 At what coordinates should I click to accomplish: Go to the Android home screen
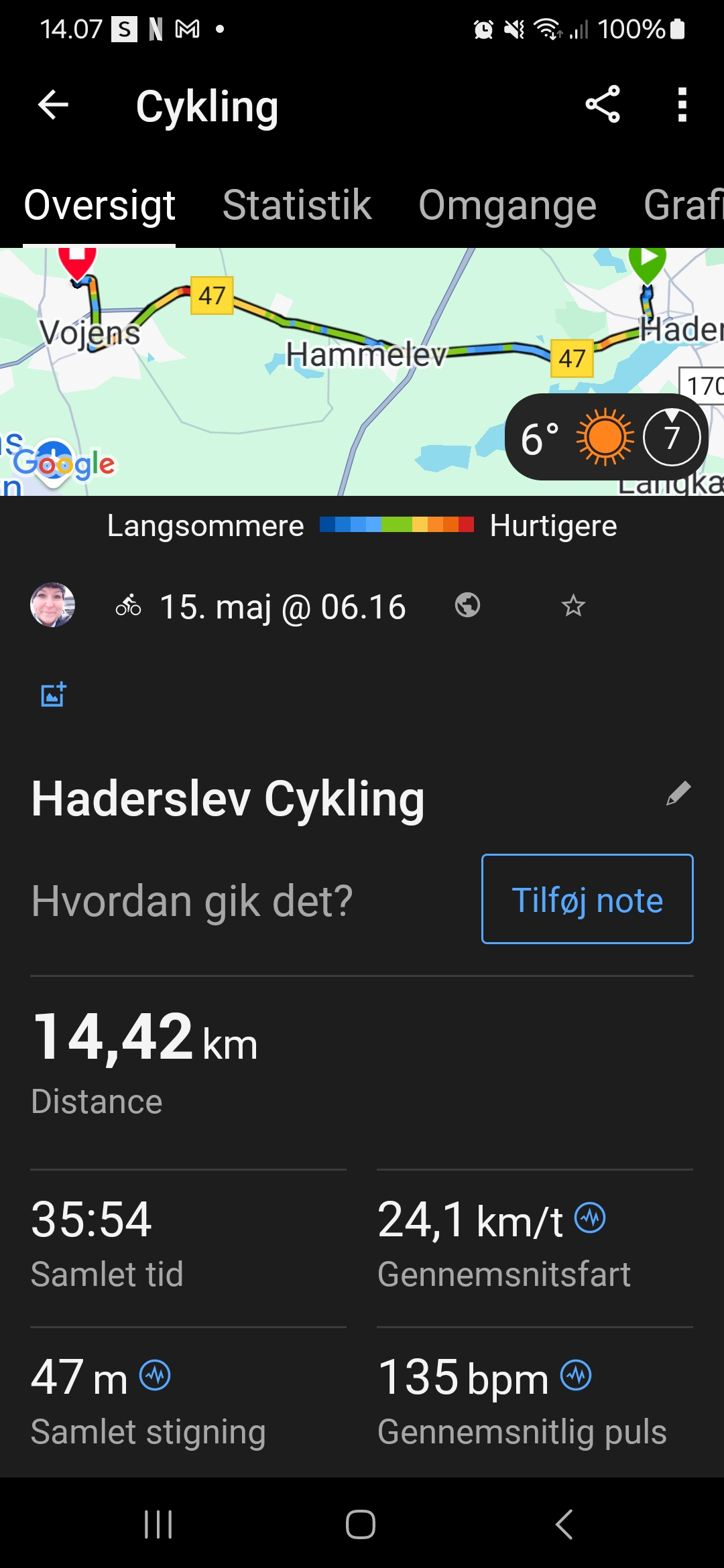pos(361,1524)
